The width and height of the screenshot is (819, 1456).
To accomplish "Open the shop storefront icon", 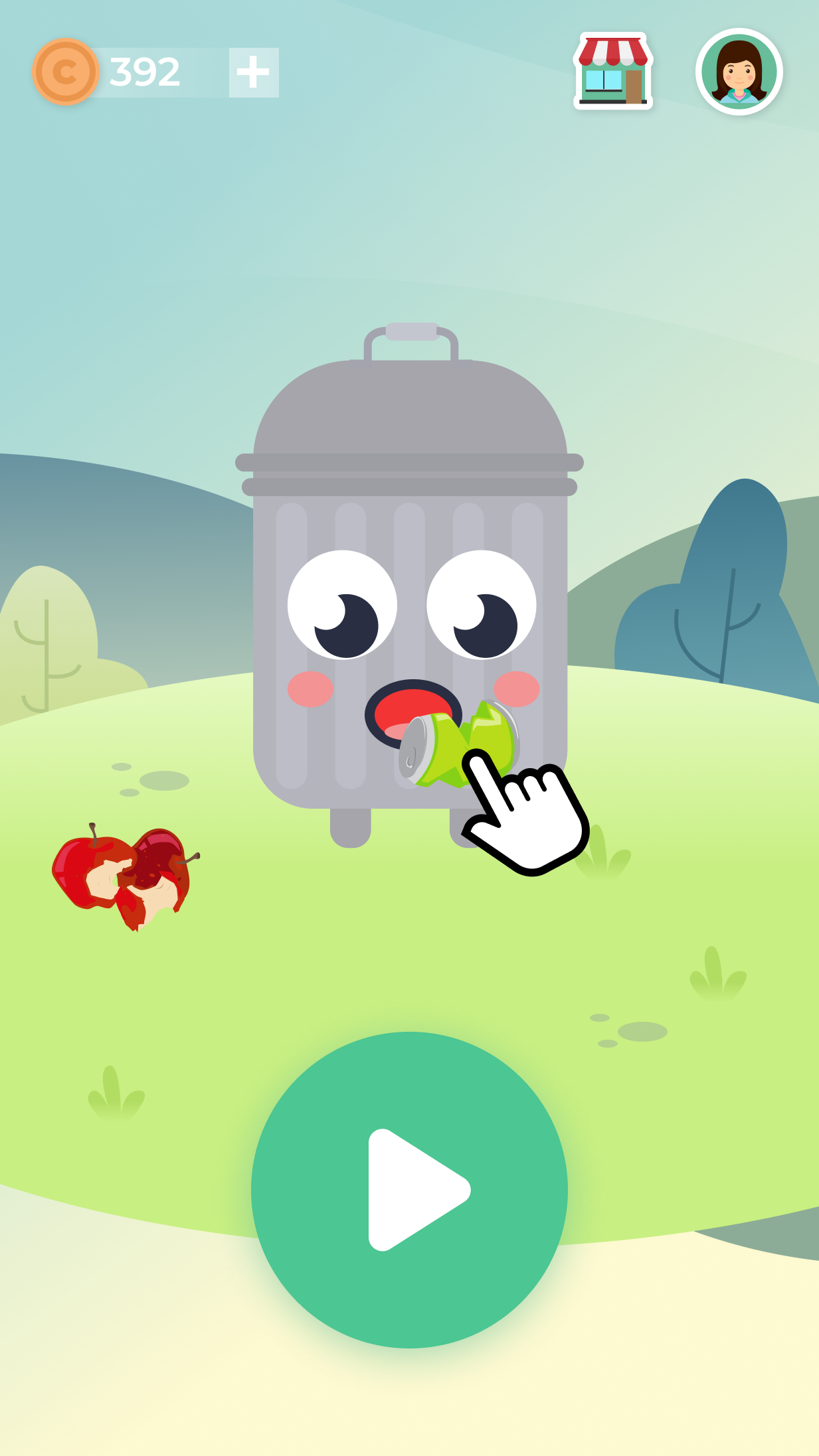I will 612,72.
